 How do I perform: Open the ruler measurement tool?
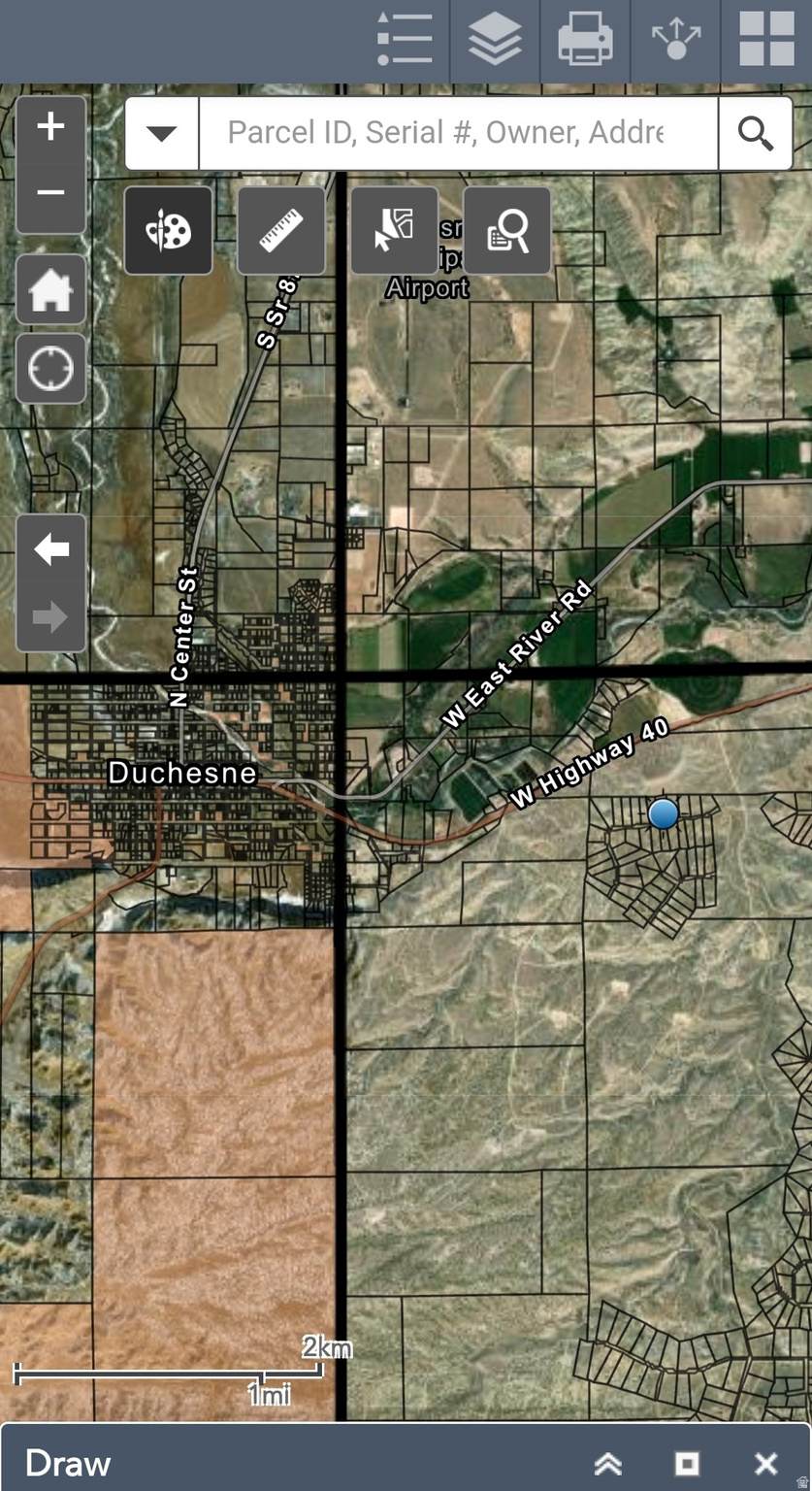click(281, 231)
